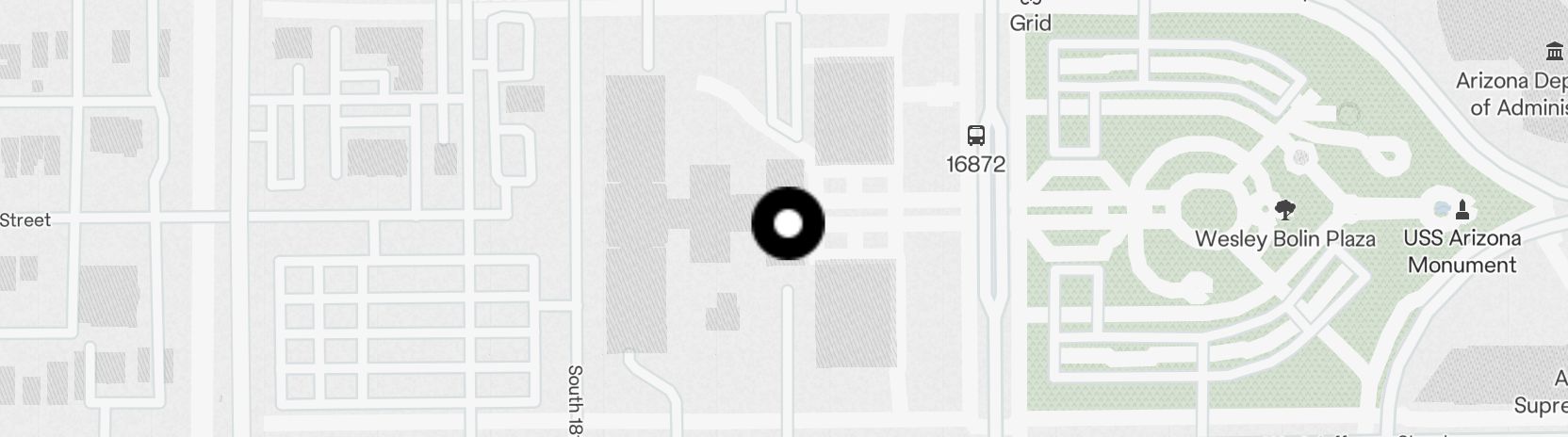Tap the bus stop 16872 marker
Image resolution: width=1568 pixels, height=437 pixels.
click(975, 136)
